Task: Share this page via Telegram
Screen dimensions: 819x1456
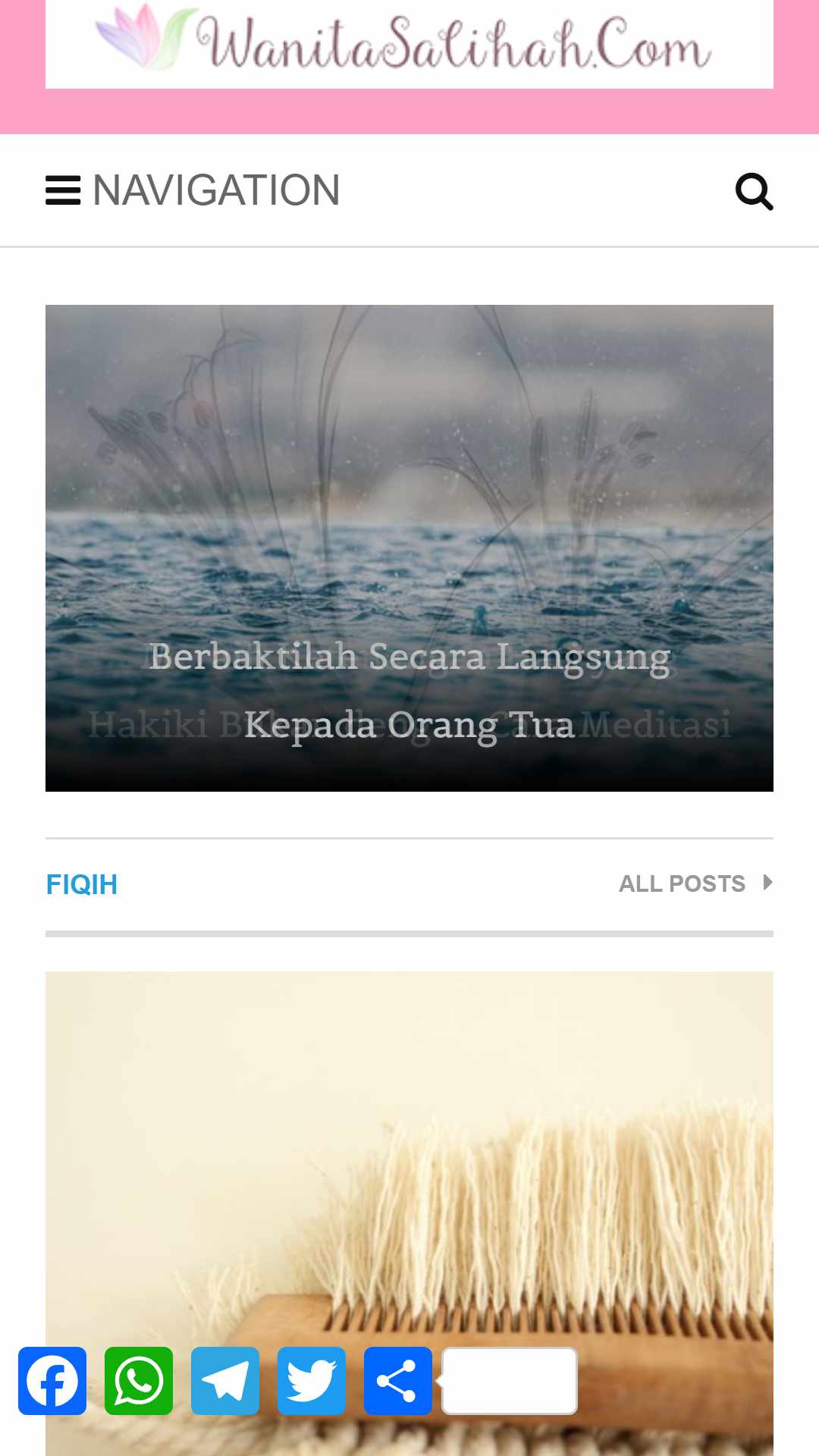Action: (225, 1381)
